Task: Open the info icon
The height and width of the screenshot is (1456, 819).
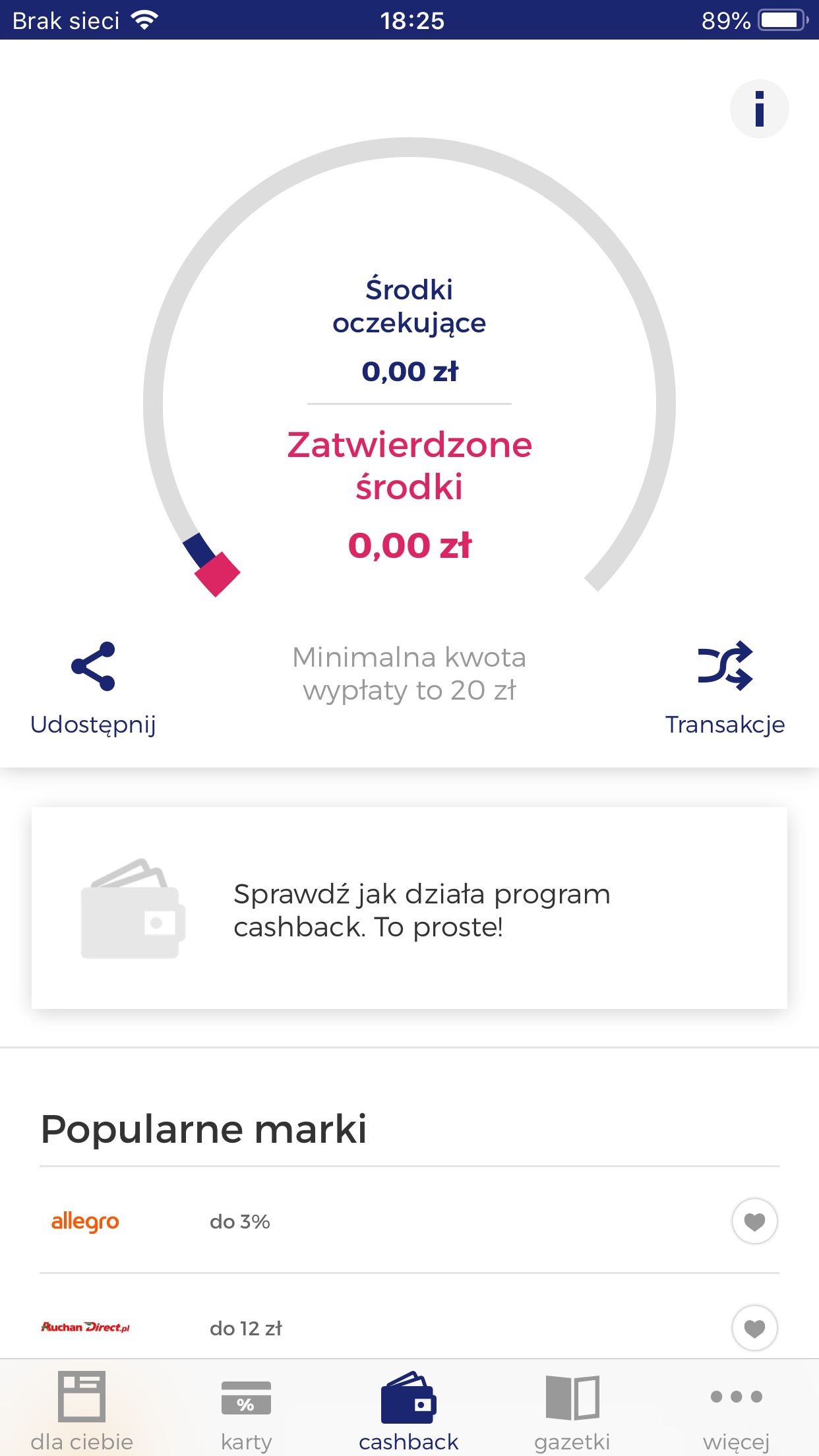Action: (x=759, y=109)
